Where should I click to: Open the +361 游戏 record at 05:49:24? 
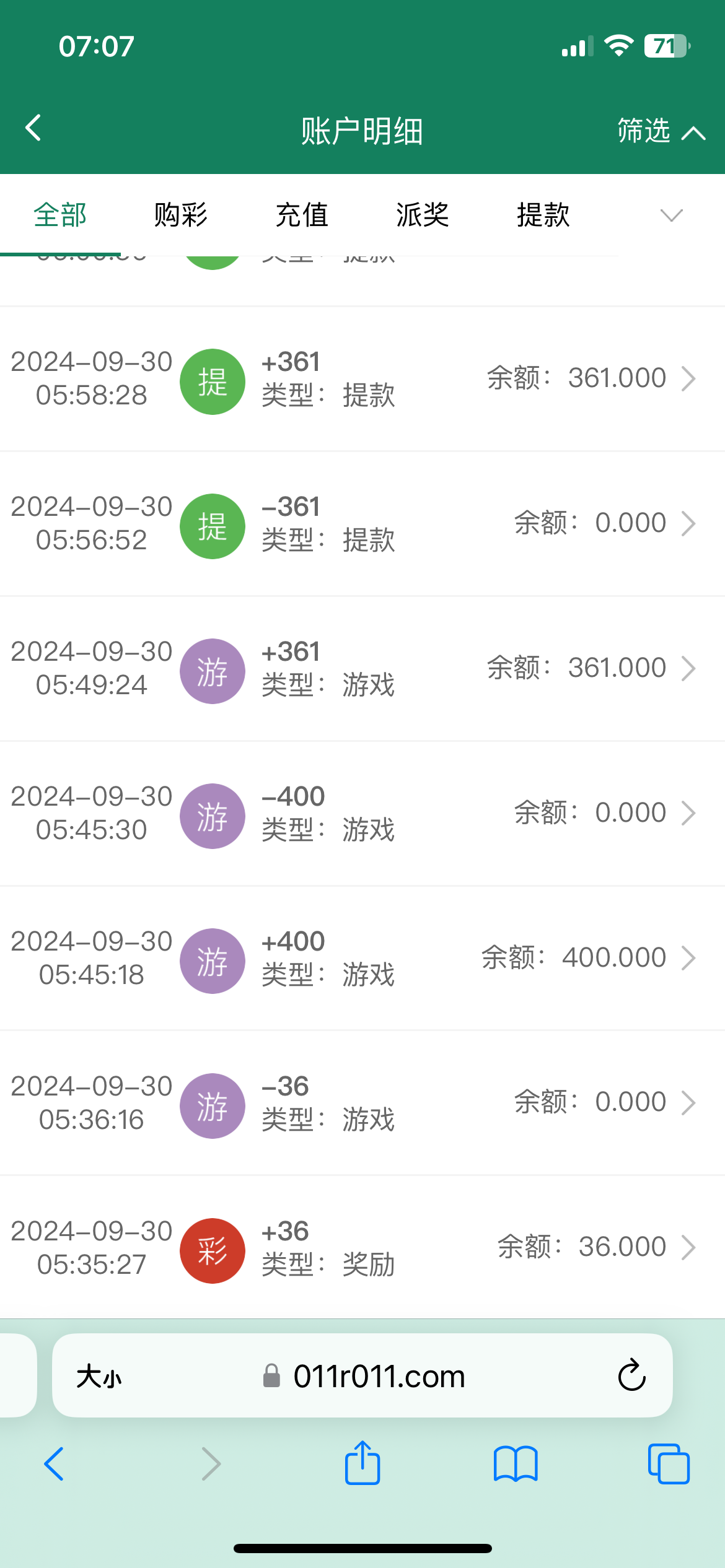pos(362,669)
